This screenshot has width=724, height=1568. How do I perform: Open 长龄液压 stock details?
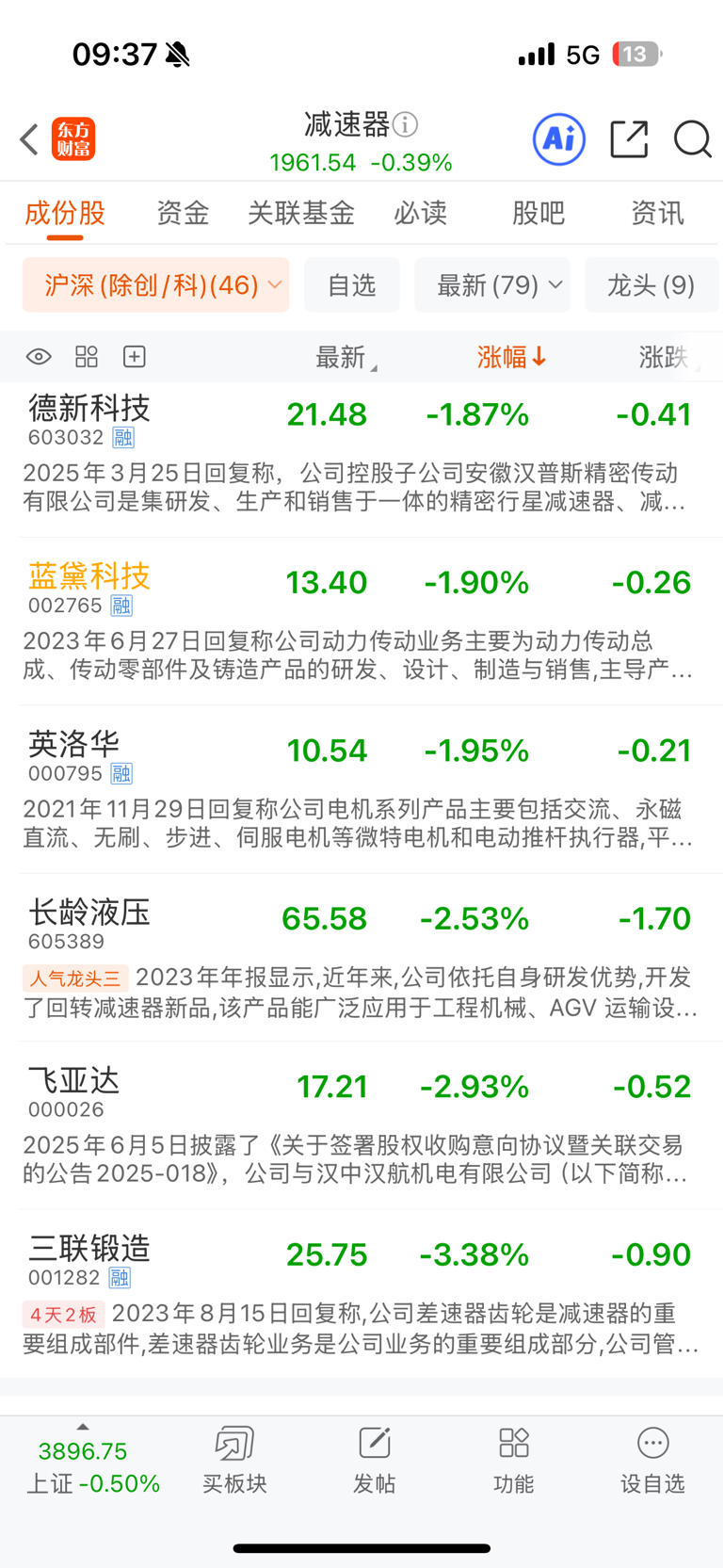click(x=90, y=913)
